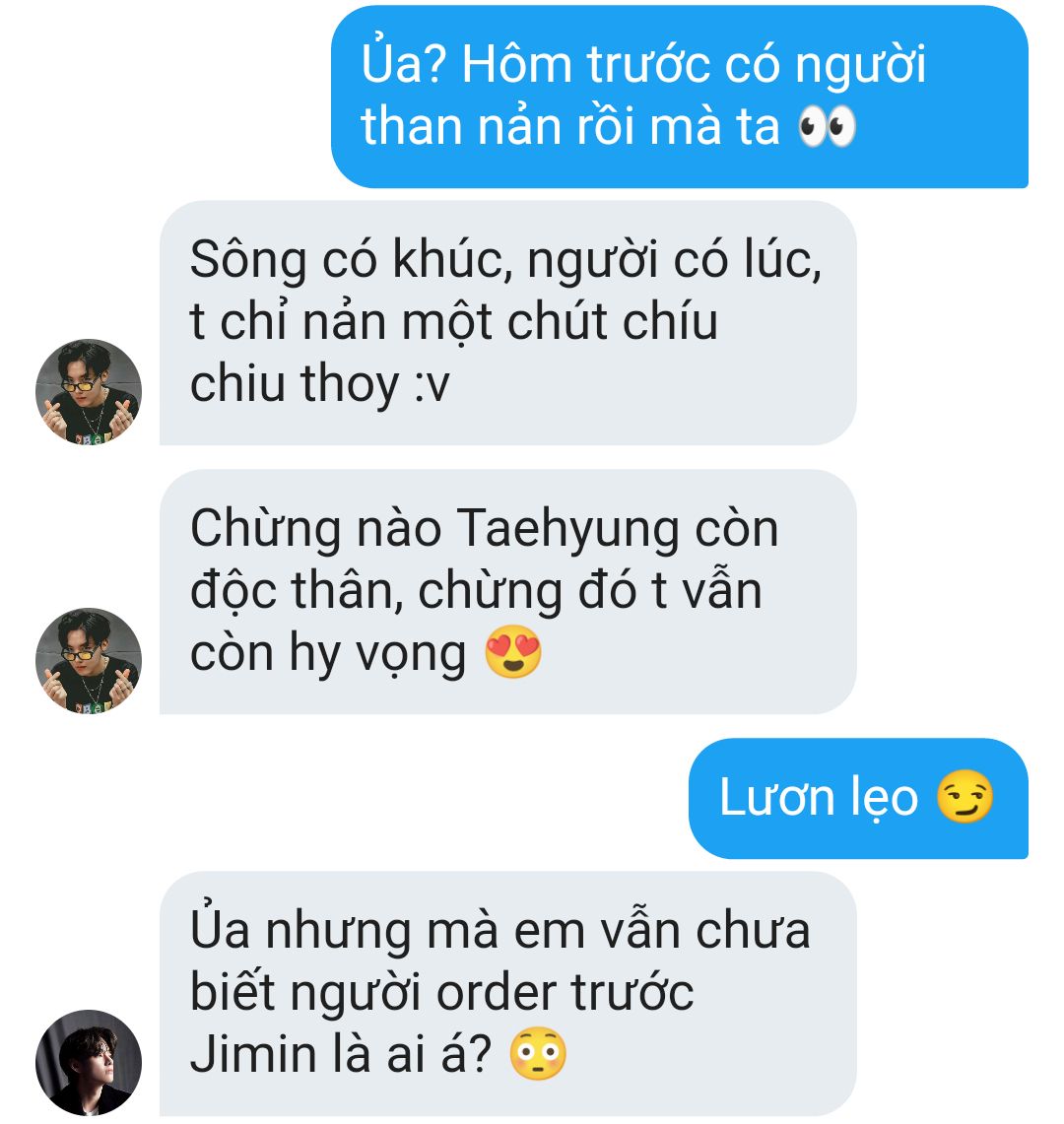Open avatar beside the "Jimin là ai á?" message
1064x1124 pixels.
coord(89,1062)
